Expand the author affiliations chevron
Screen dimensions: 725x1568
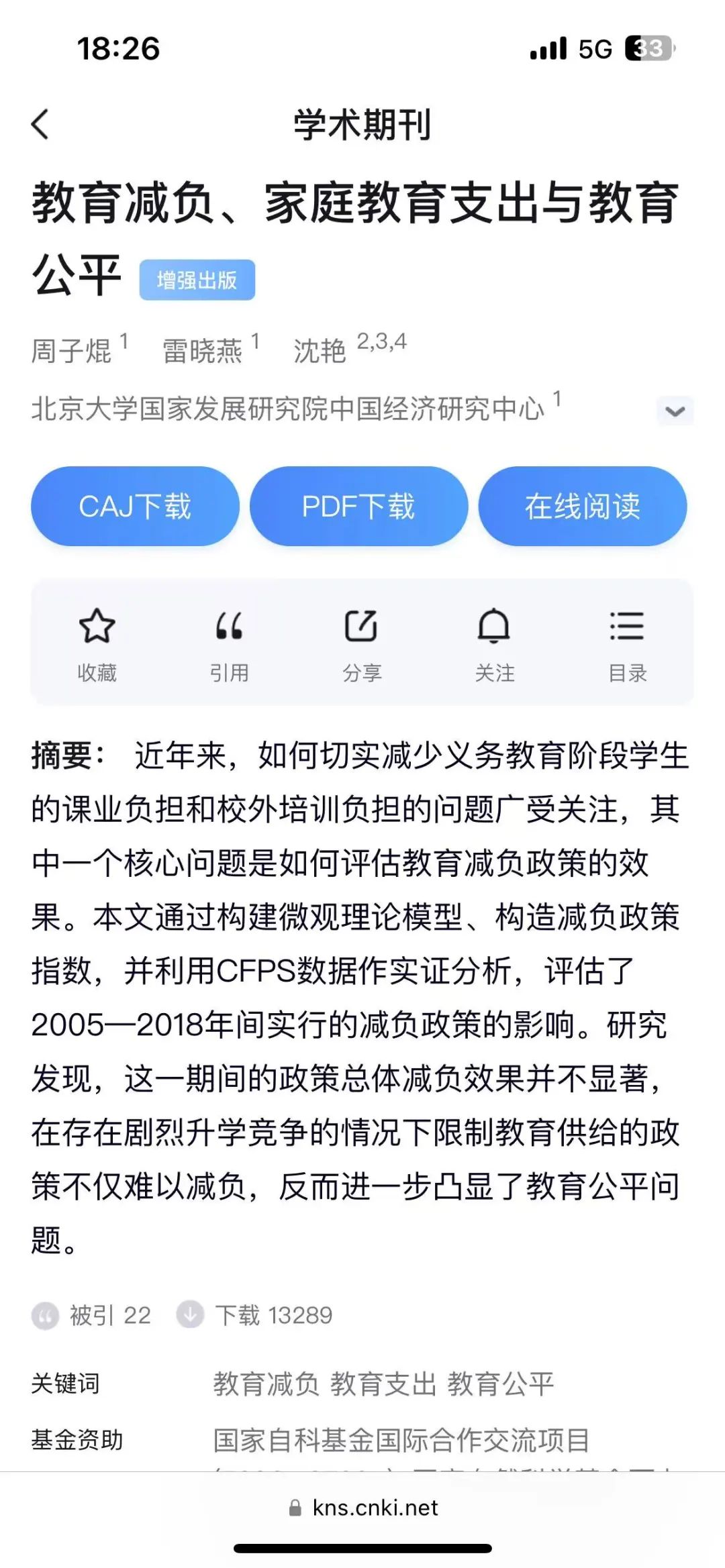(x=675, y=411)
